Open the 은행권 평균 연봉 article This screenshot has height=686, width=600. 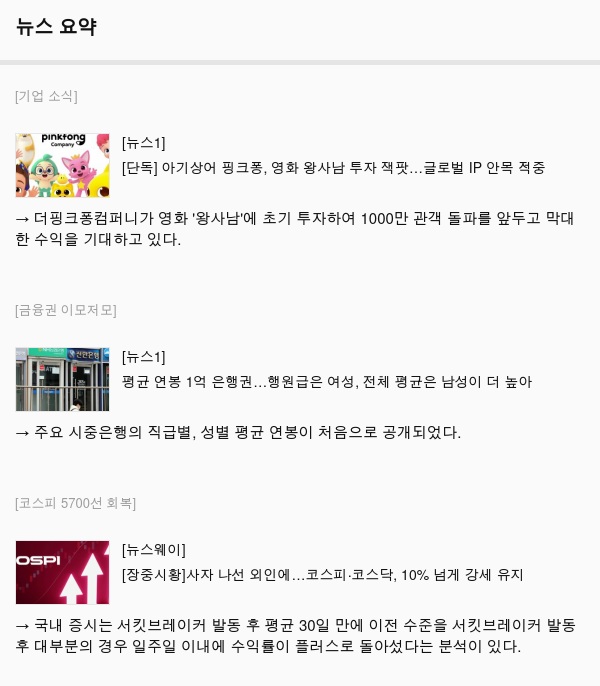(327, 382)
